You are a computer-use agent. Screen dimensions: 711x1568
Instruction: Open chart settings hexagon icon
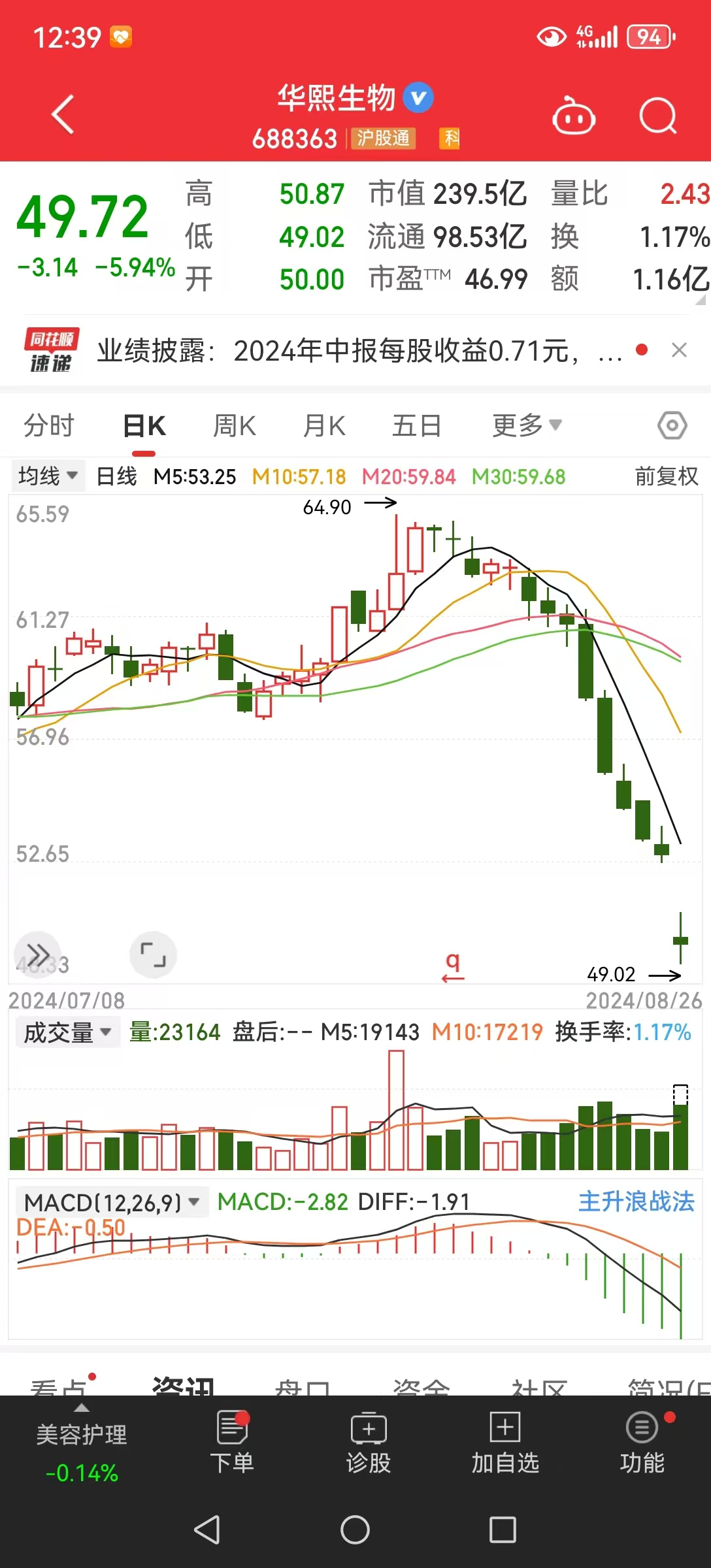click(672, 426)
